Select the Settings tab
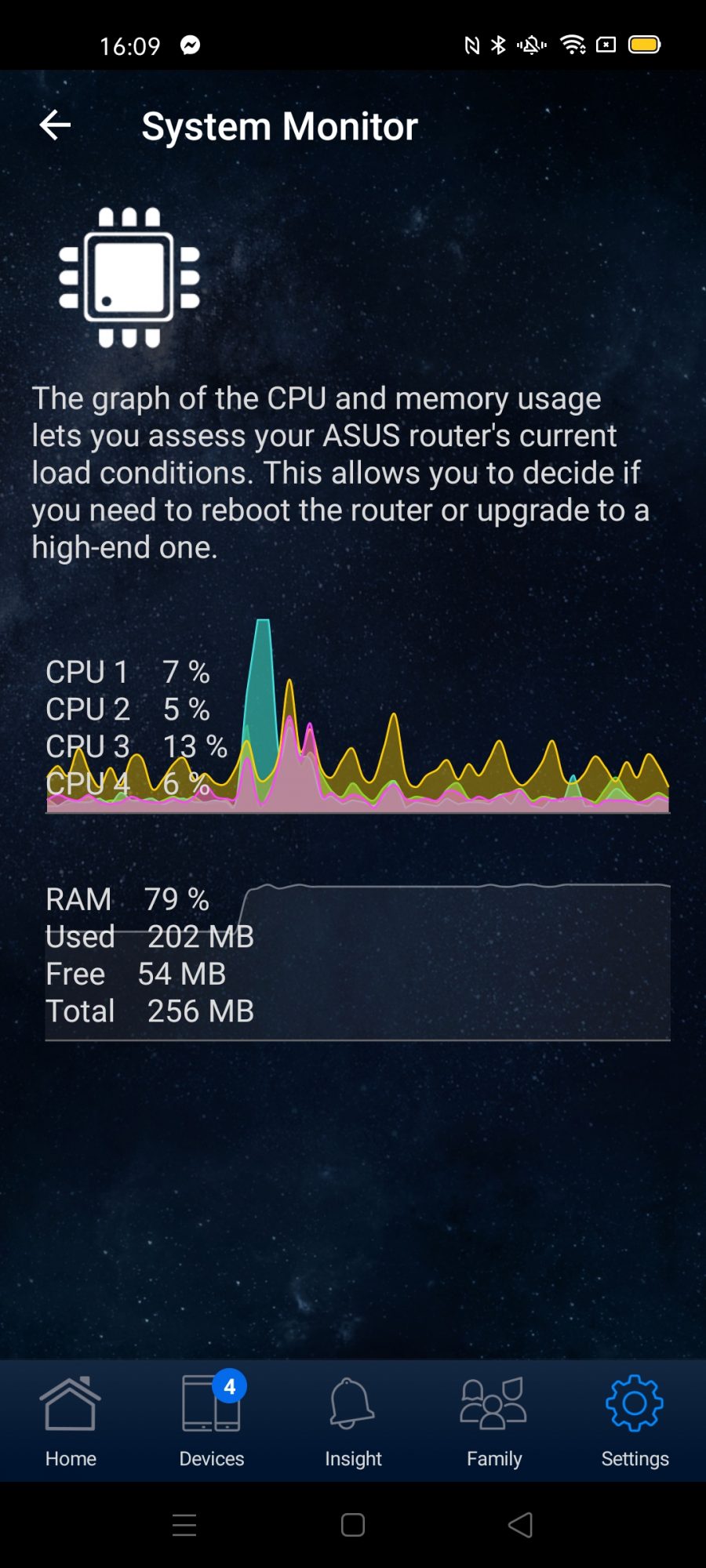The width and height of the screenshot is (706, 1568). (x=635, y=1421)
